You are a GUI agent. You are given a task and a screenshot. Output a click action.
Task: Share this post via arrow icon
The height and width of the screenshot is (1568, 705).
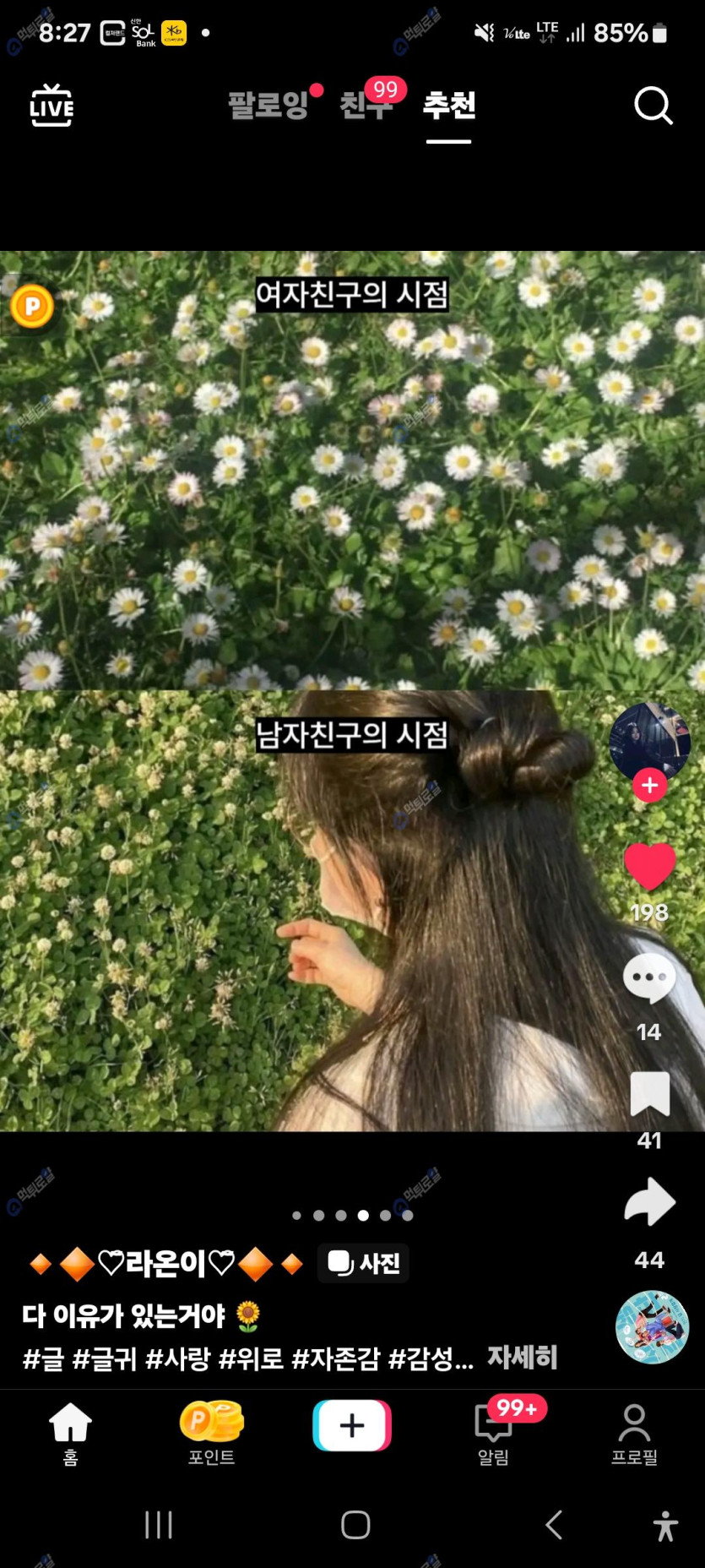point(649,1202)
